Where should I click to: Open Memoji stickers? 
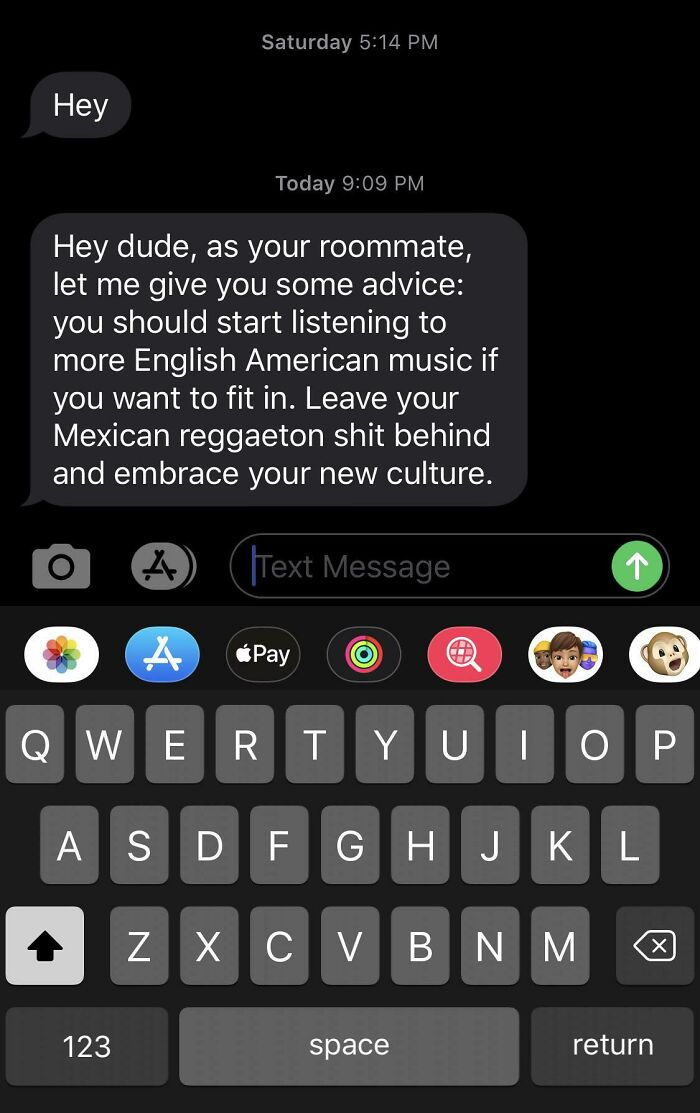(x=565, y=654)
